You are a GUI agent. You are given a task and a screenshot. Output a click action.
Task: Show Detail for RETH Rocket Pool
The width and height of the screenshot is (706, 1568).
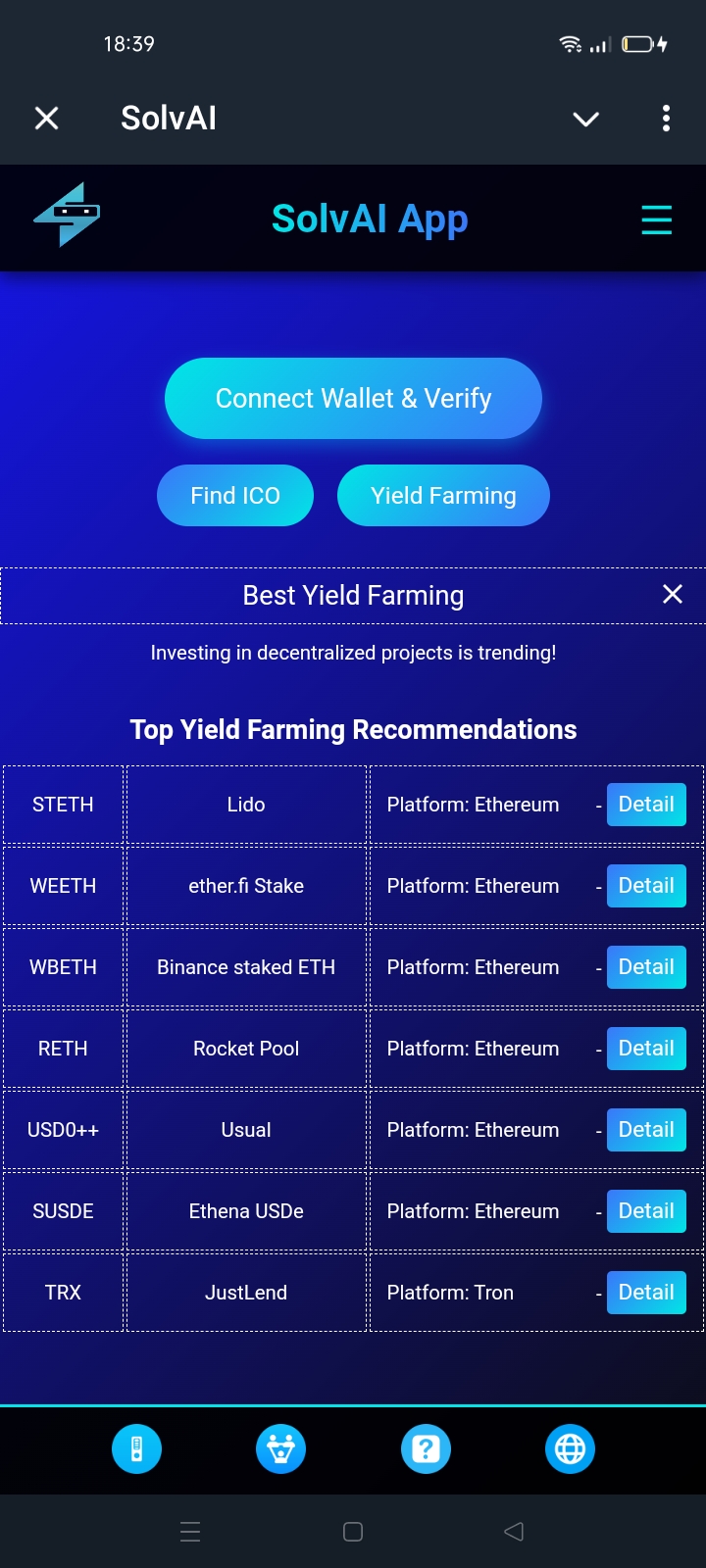[646, 1049]
